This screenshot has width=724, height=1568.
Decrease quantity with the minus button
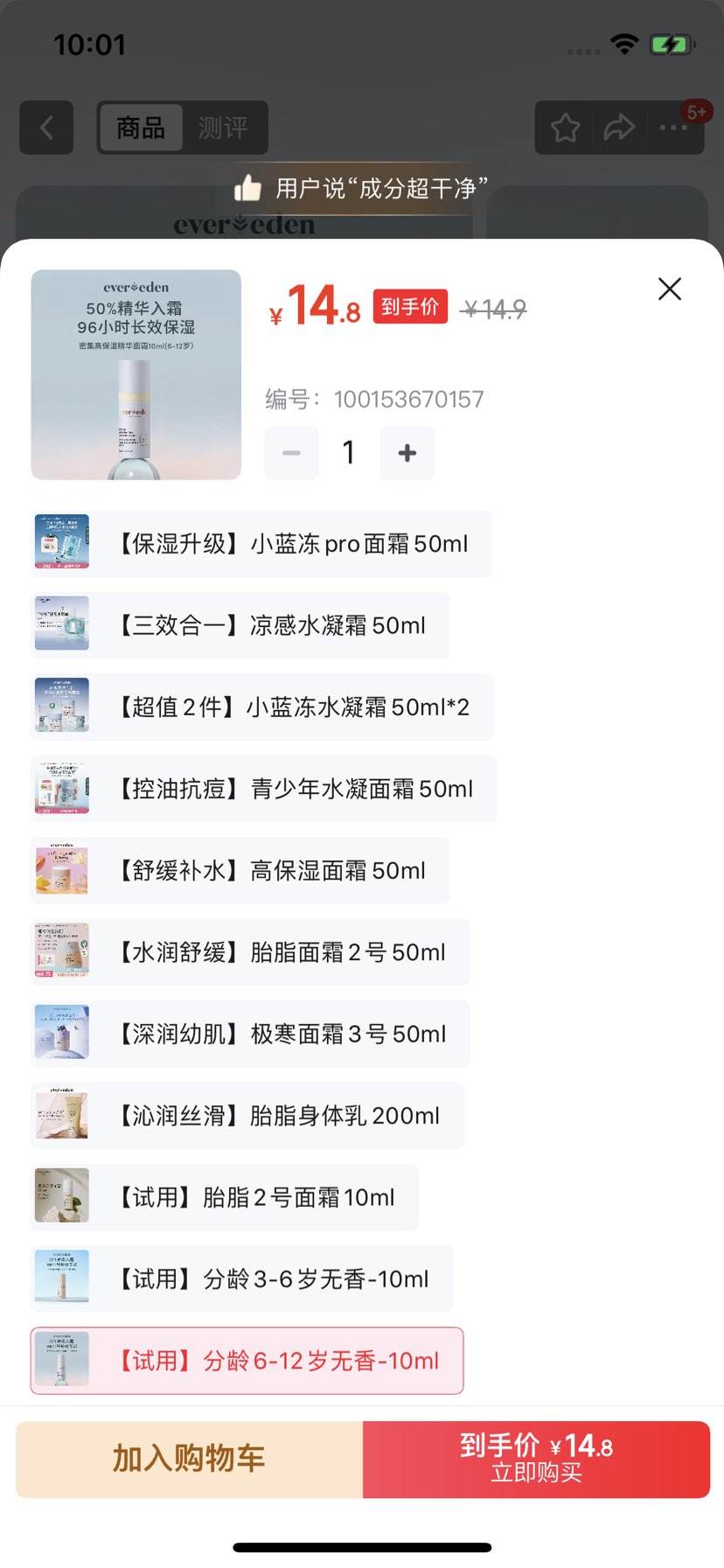coord(291,453)
